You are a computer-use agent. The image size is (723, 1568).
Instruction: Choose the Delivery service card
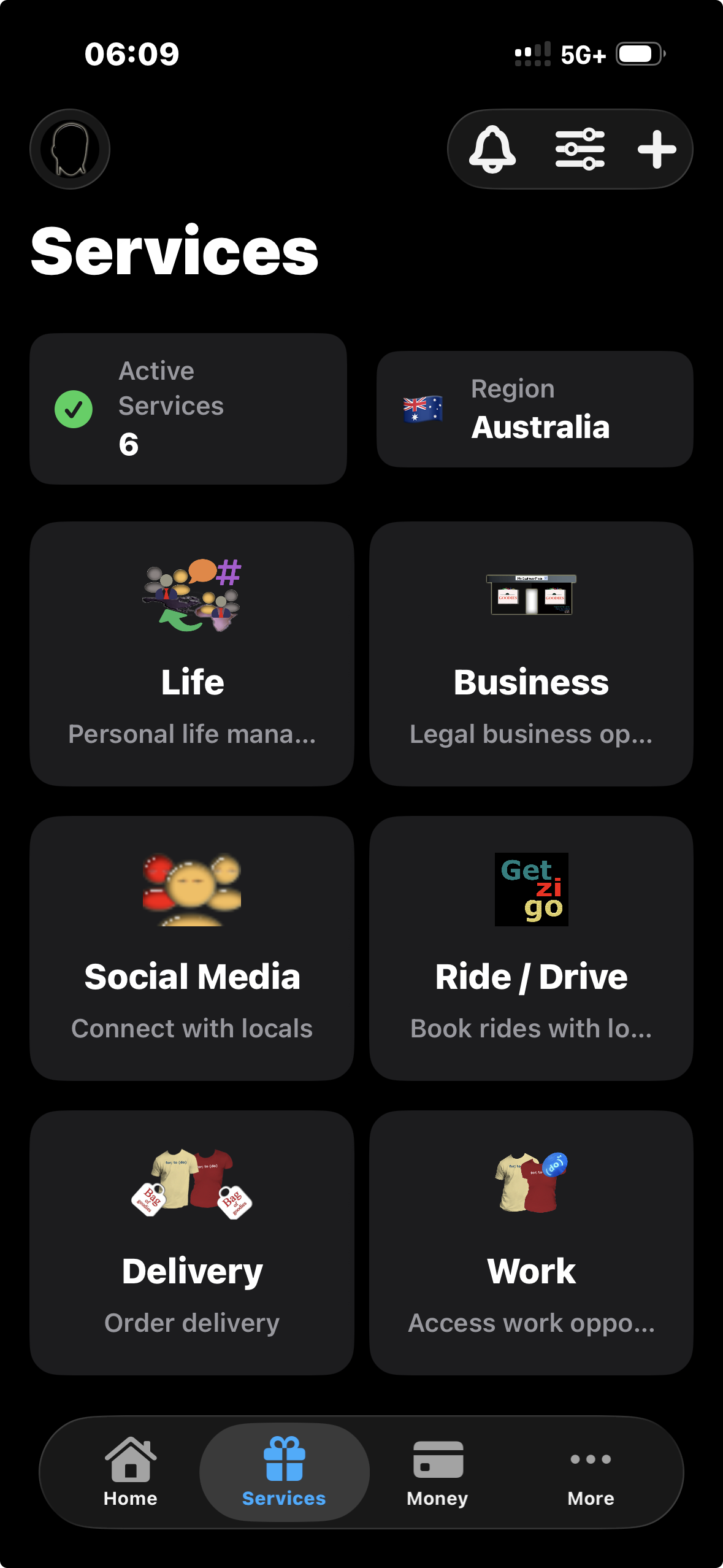192,1242
